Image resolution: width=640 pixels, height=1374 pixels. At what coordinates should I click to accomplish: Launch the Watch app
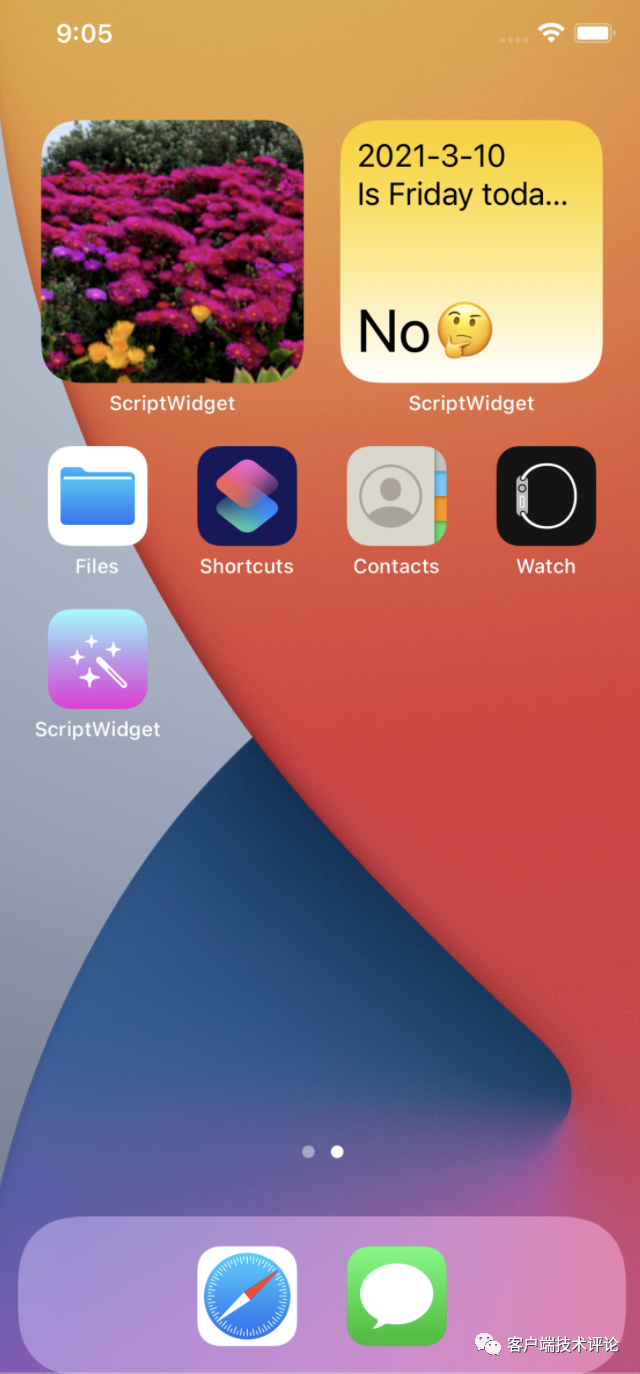tap(546, 496)
